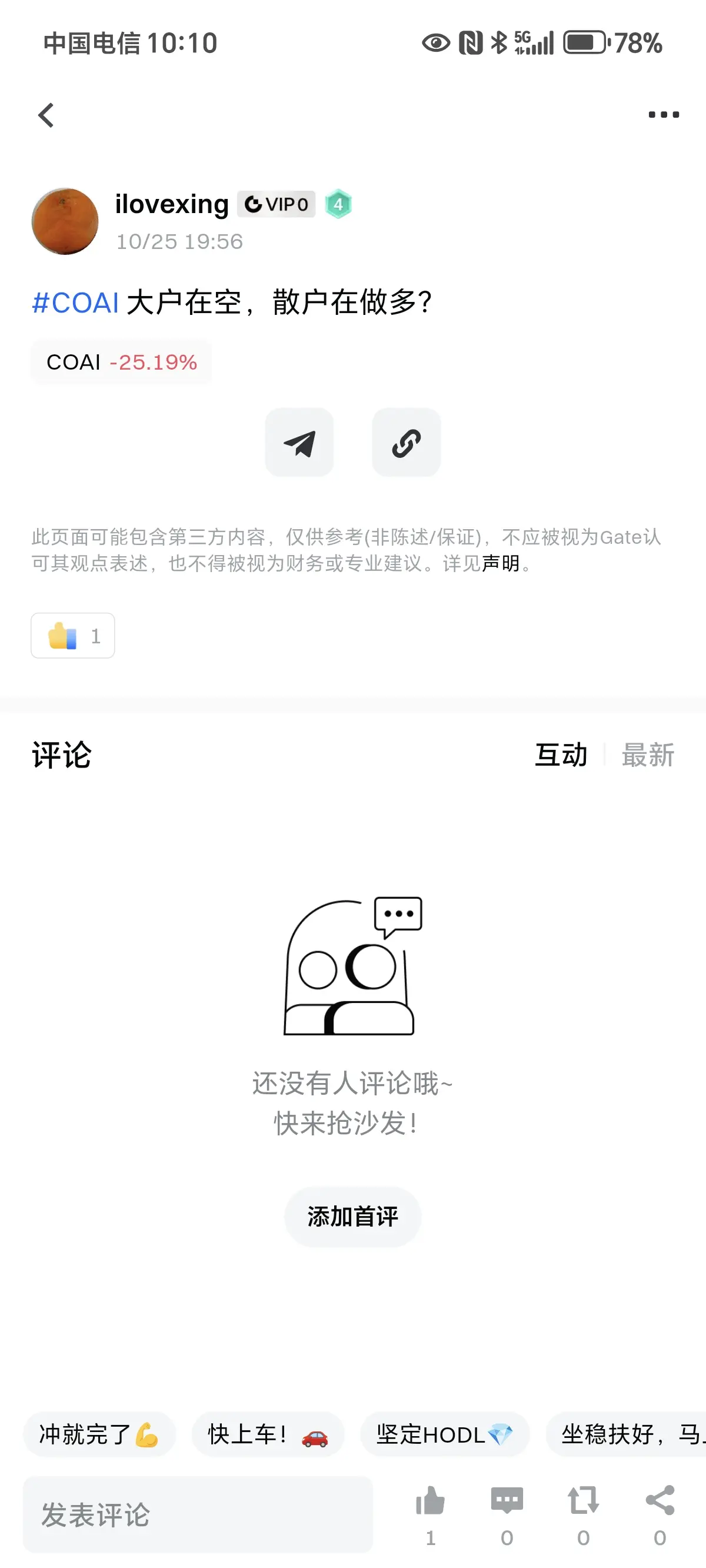Open the #COAI hashtag link
The width and height of the screenshot is (706, 1568).
click(74, 302)
